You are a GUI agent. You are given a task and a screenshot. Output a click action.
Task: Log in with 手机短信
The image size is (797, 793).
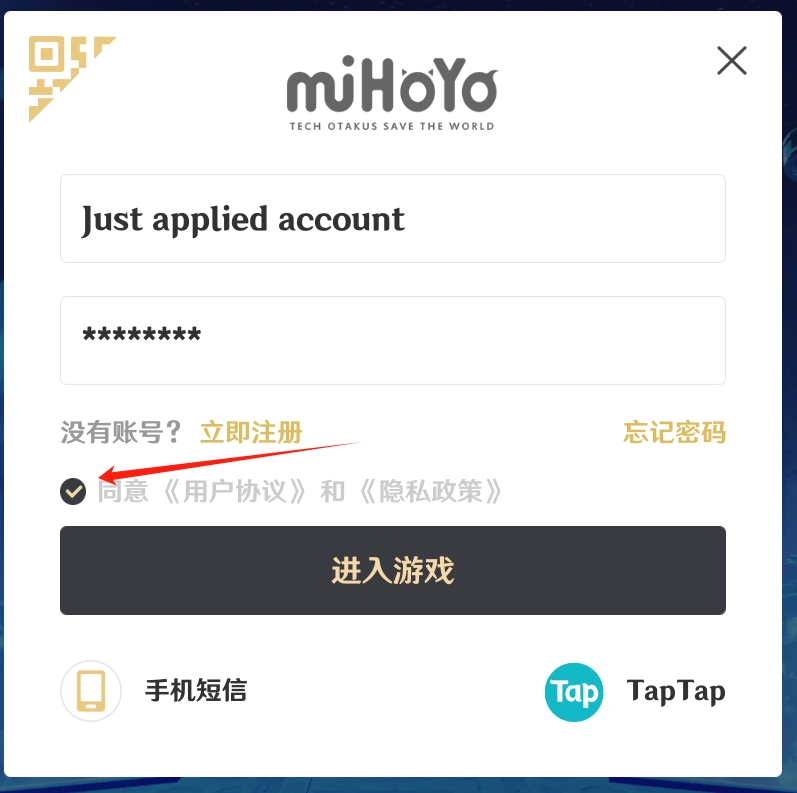(155, 691)
